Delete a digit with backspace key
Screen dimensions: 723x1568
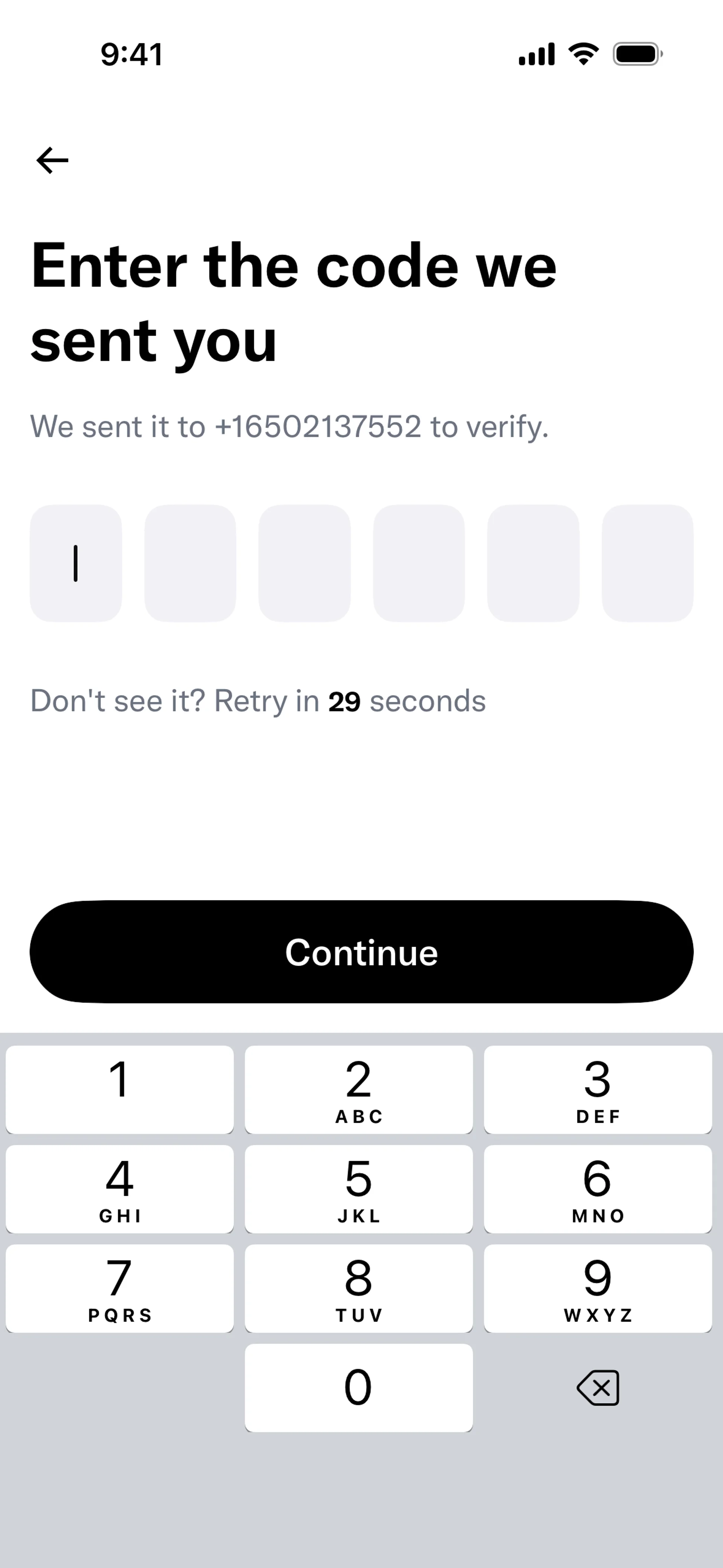pos(598,1387)
